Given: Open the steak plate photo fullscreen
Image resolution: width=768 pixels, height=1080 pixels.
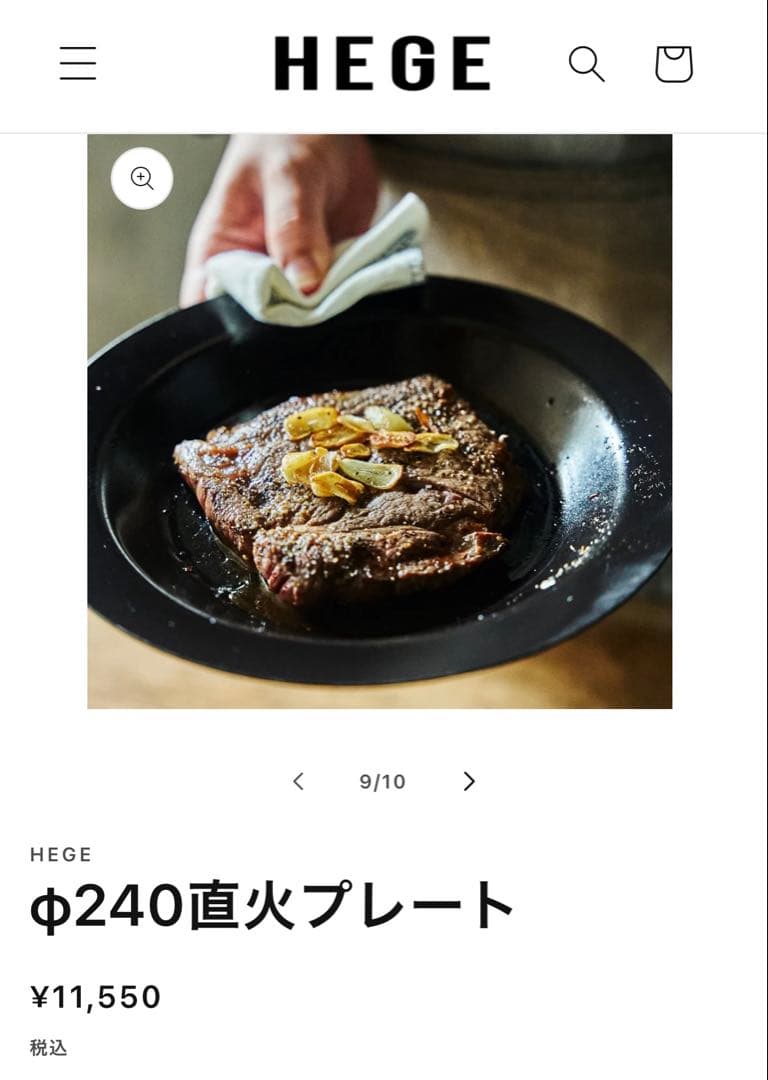Looking at the screenshot, I should 380,480.
